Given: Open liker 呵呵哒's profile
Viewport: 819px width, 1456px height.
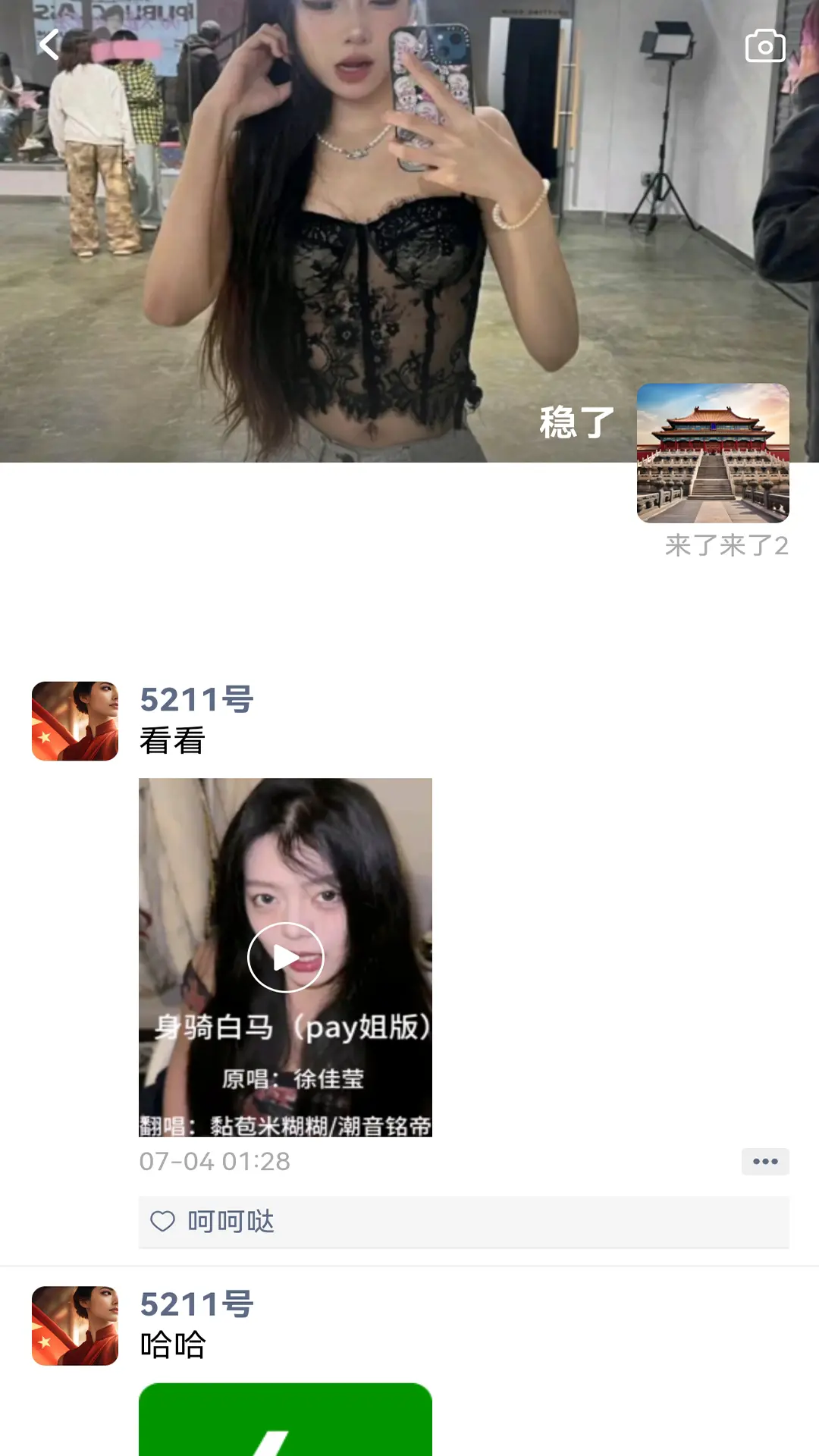Looking at the screenshot, I should coord(231,1222).
